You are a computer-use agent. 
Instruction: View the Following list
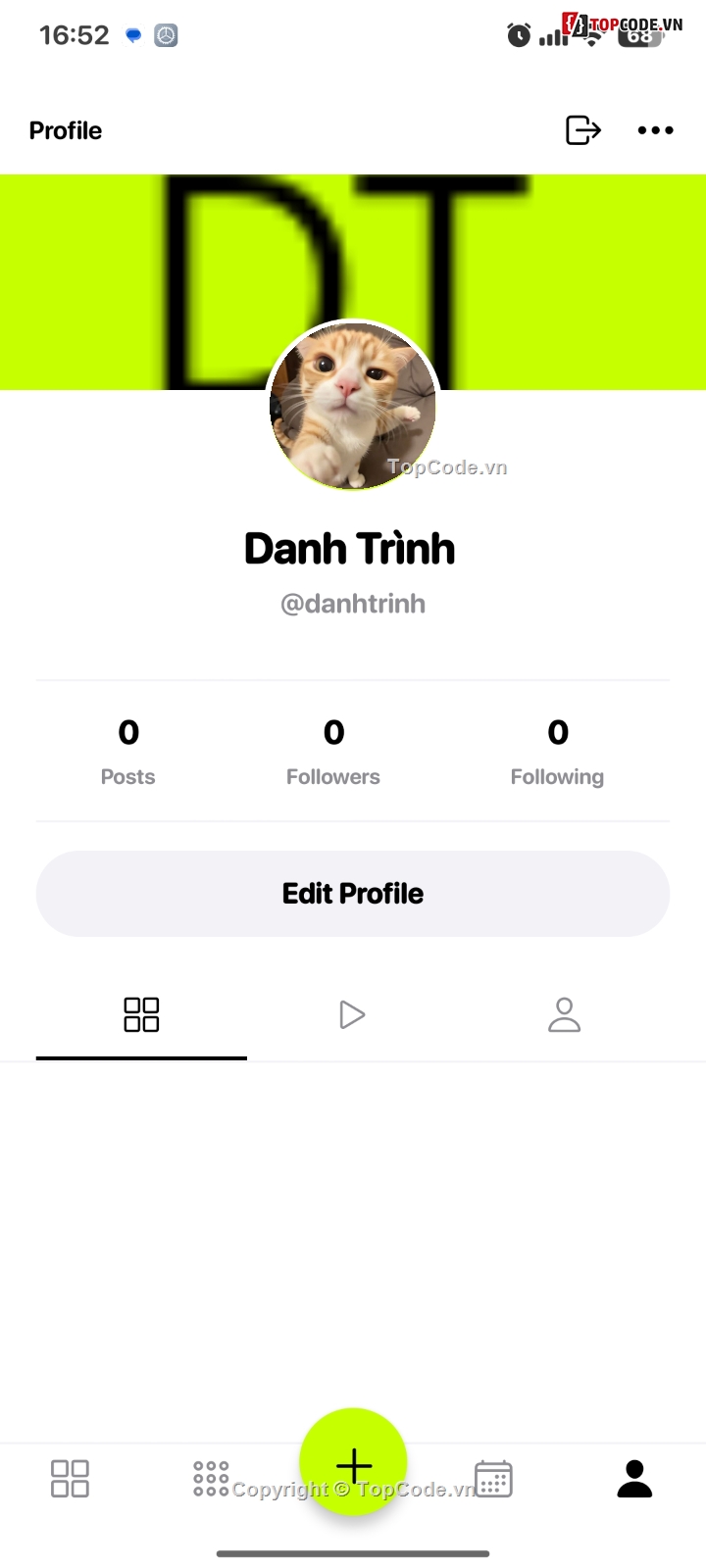click(x=557, y=752)
